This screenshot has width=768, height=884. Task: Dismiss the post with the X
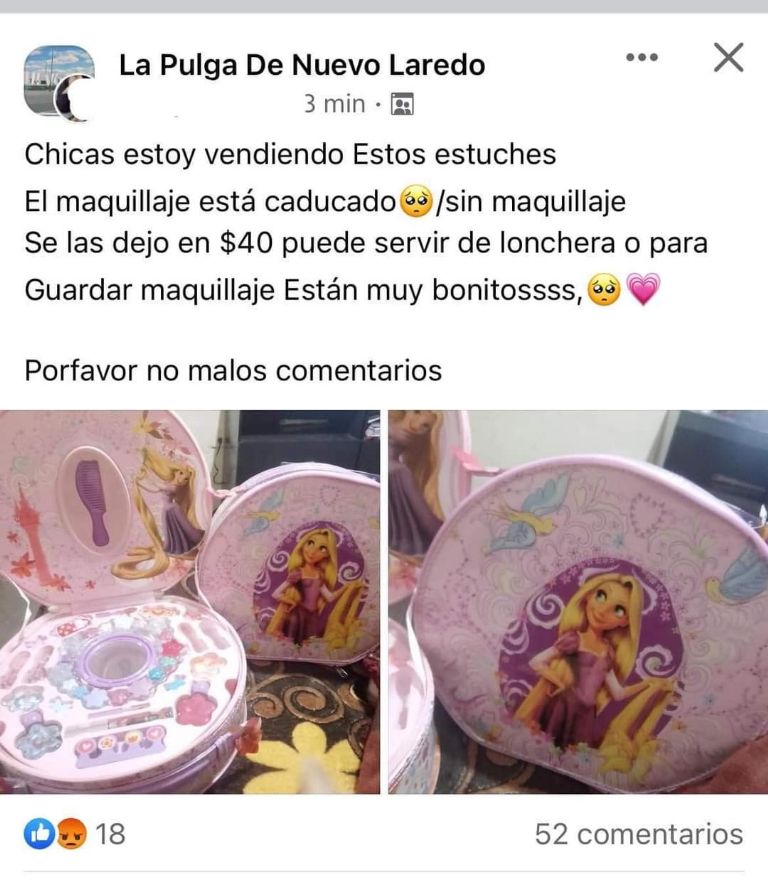[728, 58]
